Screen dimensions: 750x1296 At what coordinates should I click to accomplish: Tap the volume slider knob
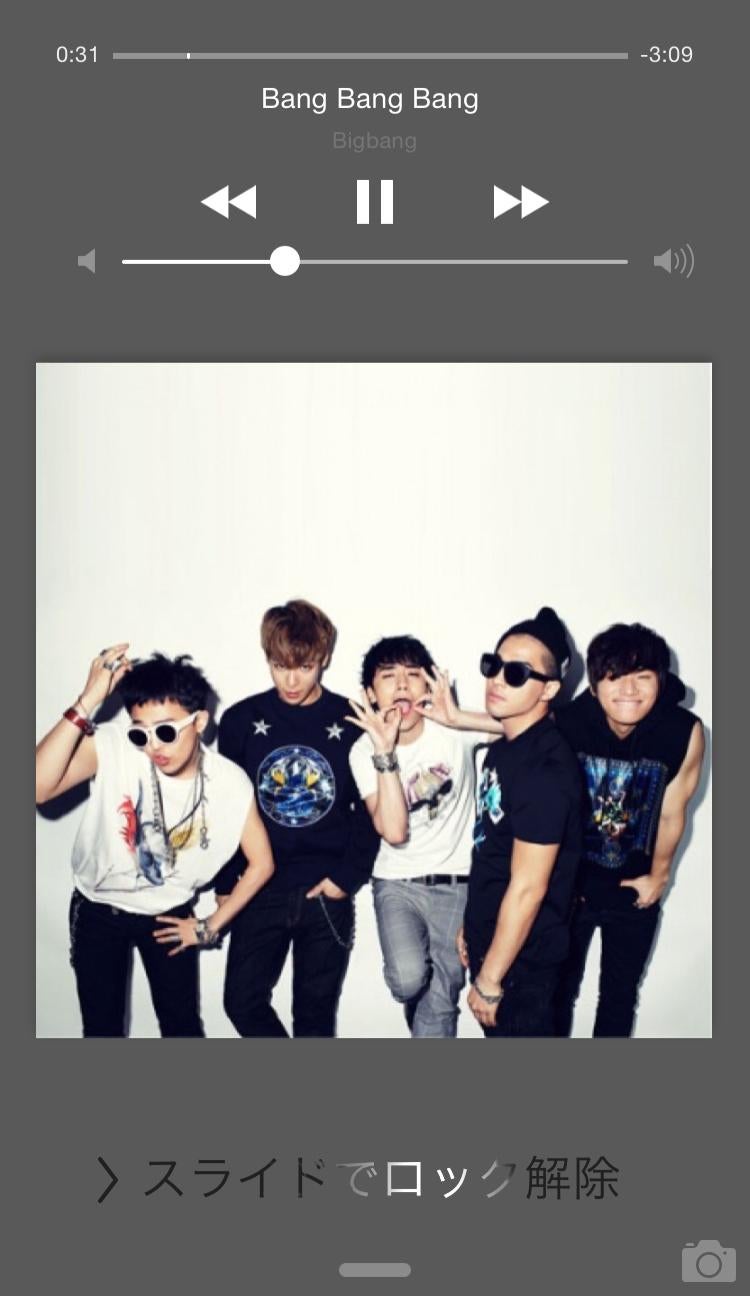[285, 261]
